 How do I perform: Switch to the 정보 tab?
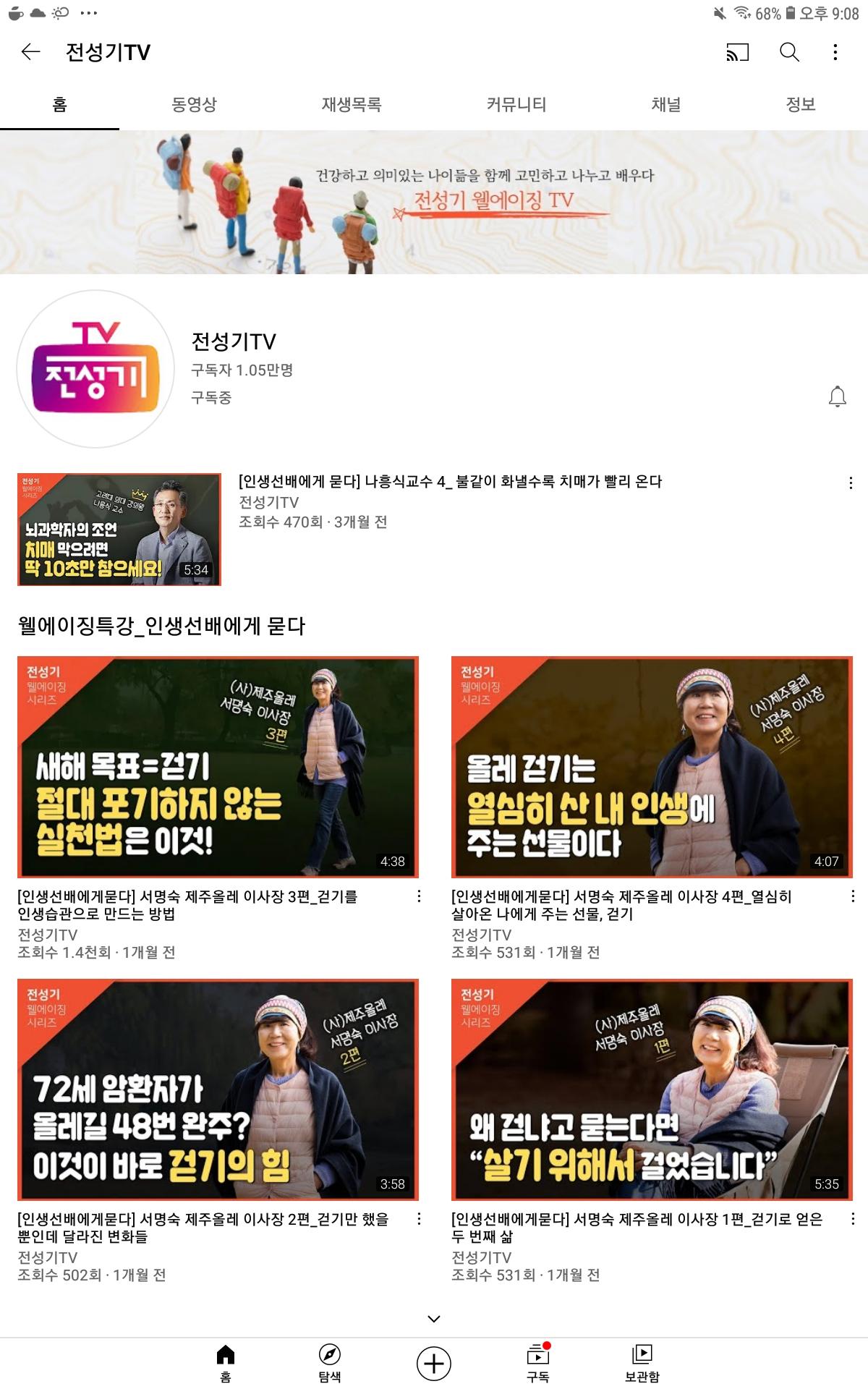click(x=800, y=105)
